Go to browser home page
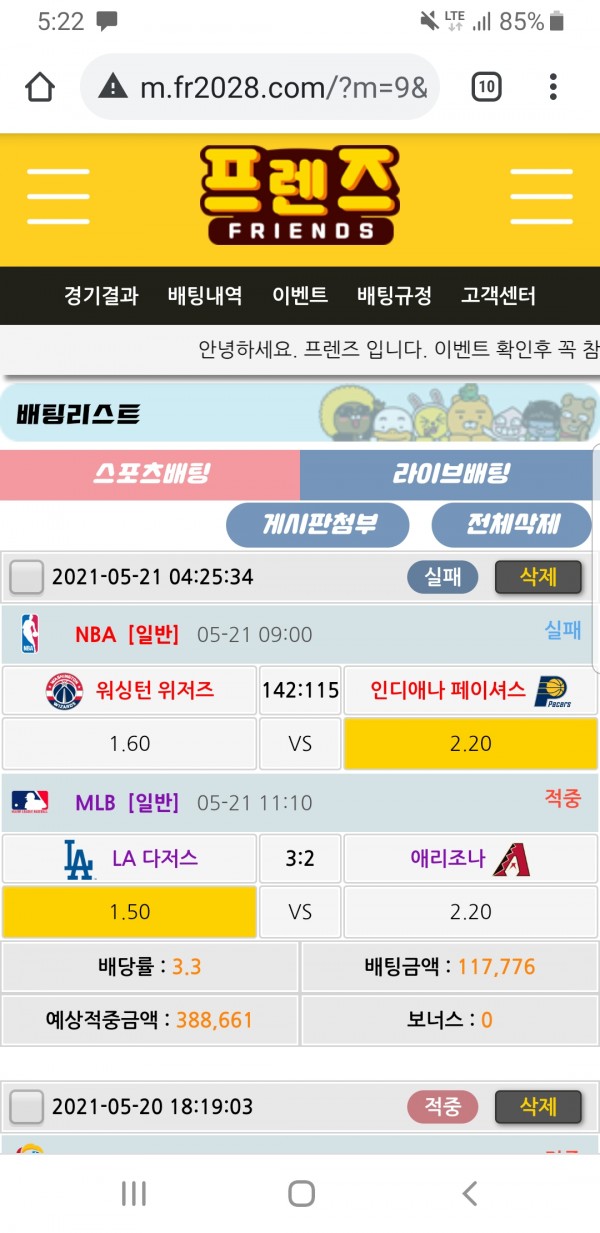 40,87
